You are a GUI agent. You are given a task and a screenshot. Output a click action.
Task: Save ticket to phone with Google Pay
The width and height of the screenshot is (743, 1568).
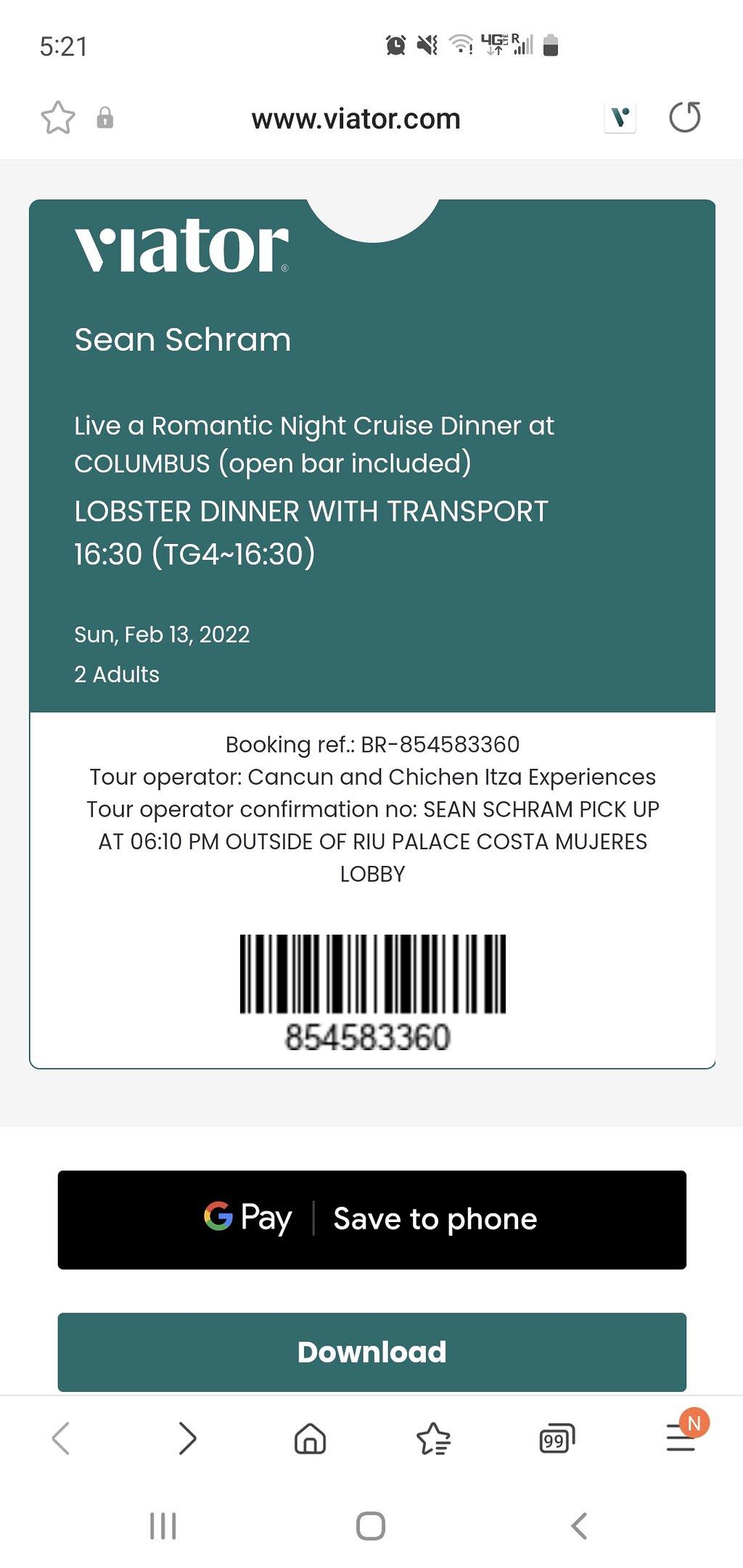tap(371, 1219)
